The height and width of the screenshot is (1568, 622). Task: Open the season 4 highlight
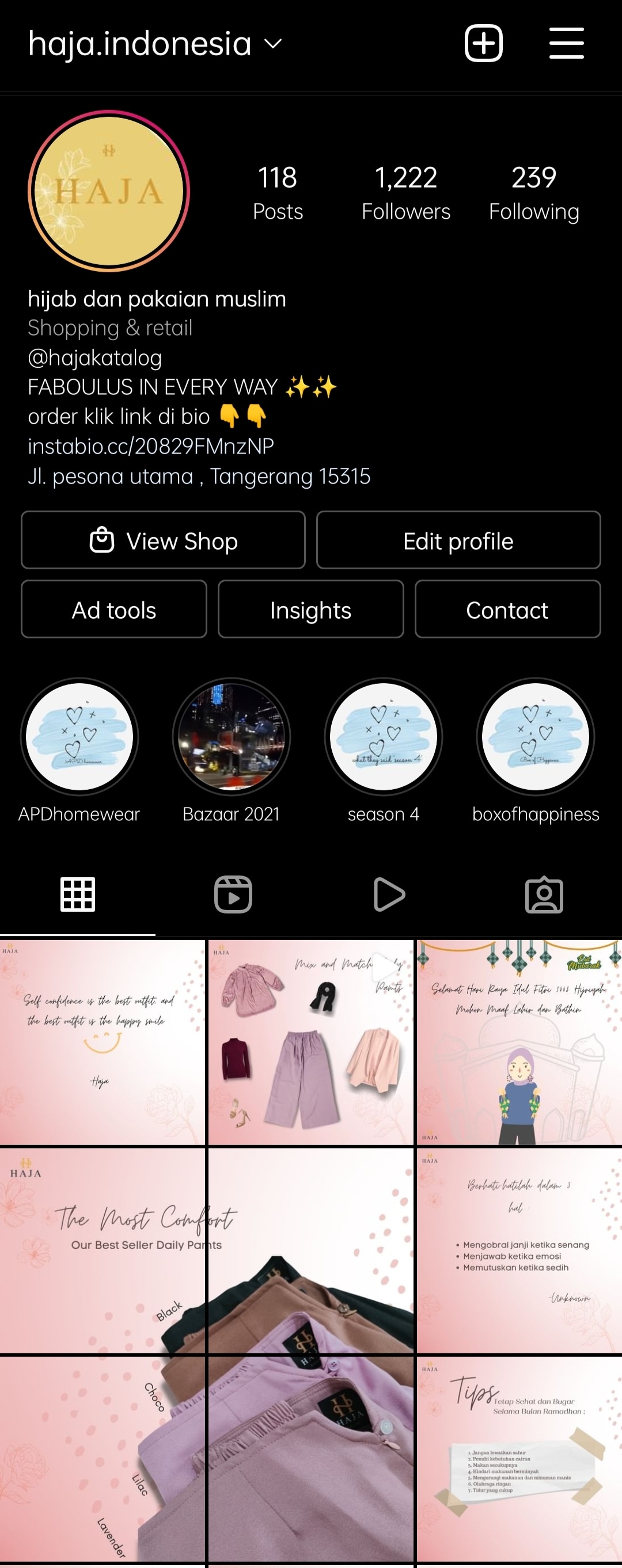pos(383,737)
